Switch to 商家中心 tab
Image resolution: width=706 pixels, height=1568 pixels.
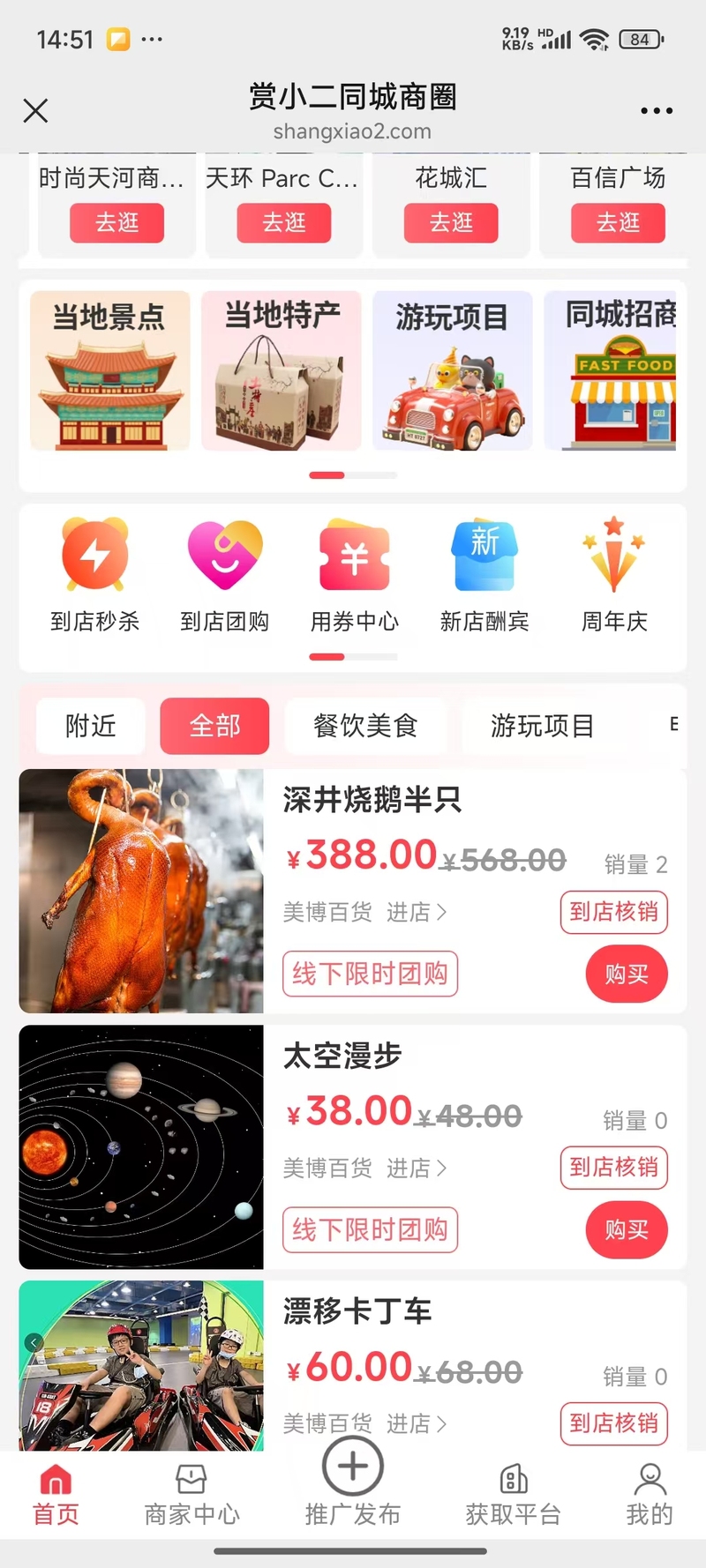[192, 1496]
